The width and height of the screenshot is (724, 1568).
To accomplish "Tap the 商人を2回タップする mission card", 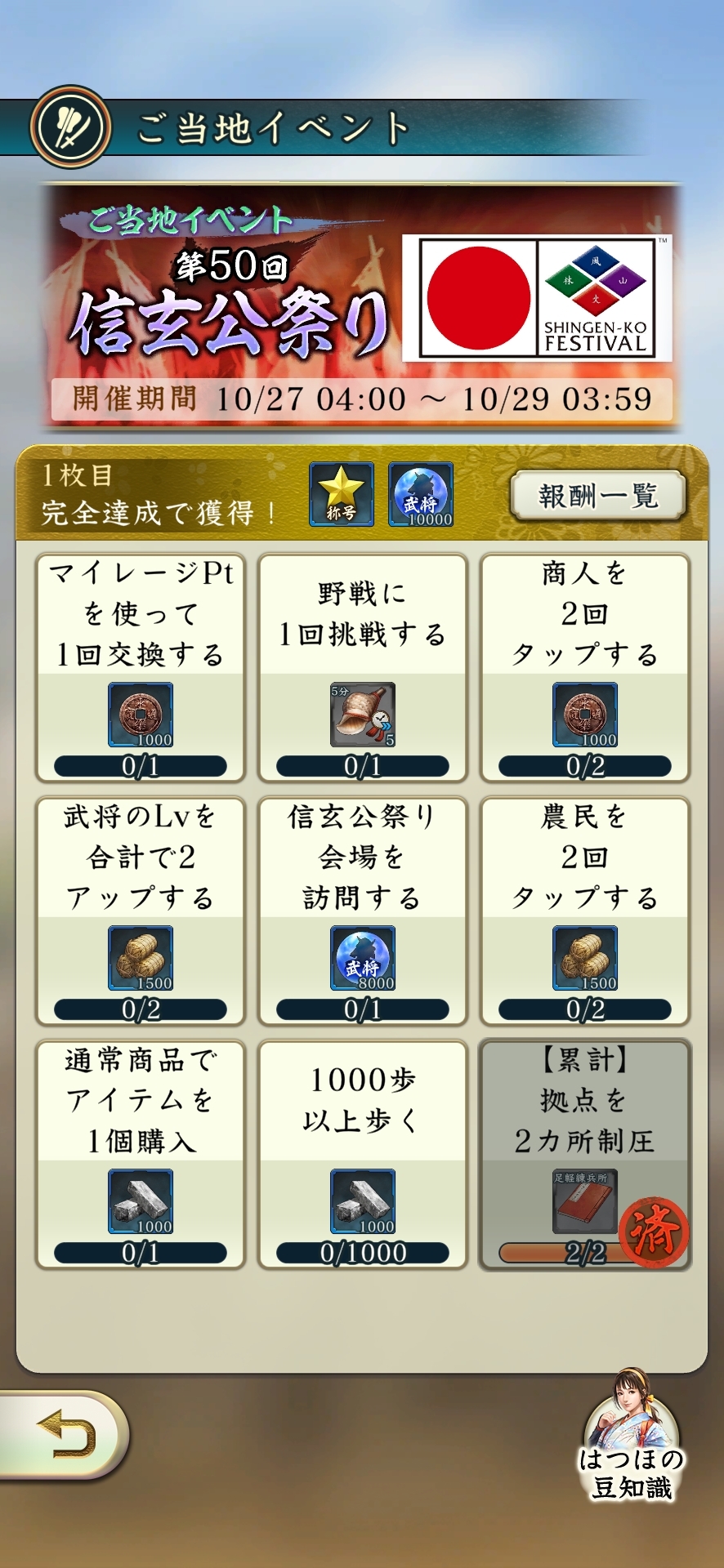I will (x=584, y=667).
